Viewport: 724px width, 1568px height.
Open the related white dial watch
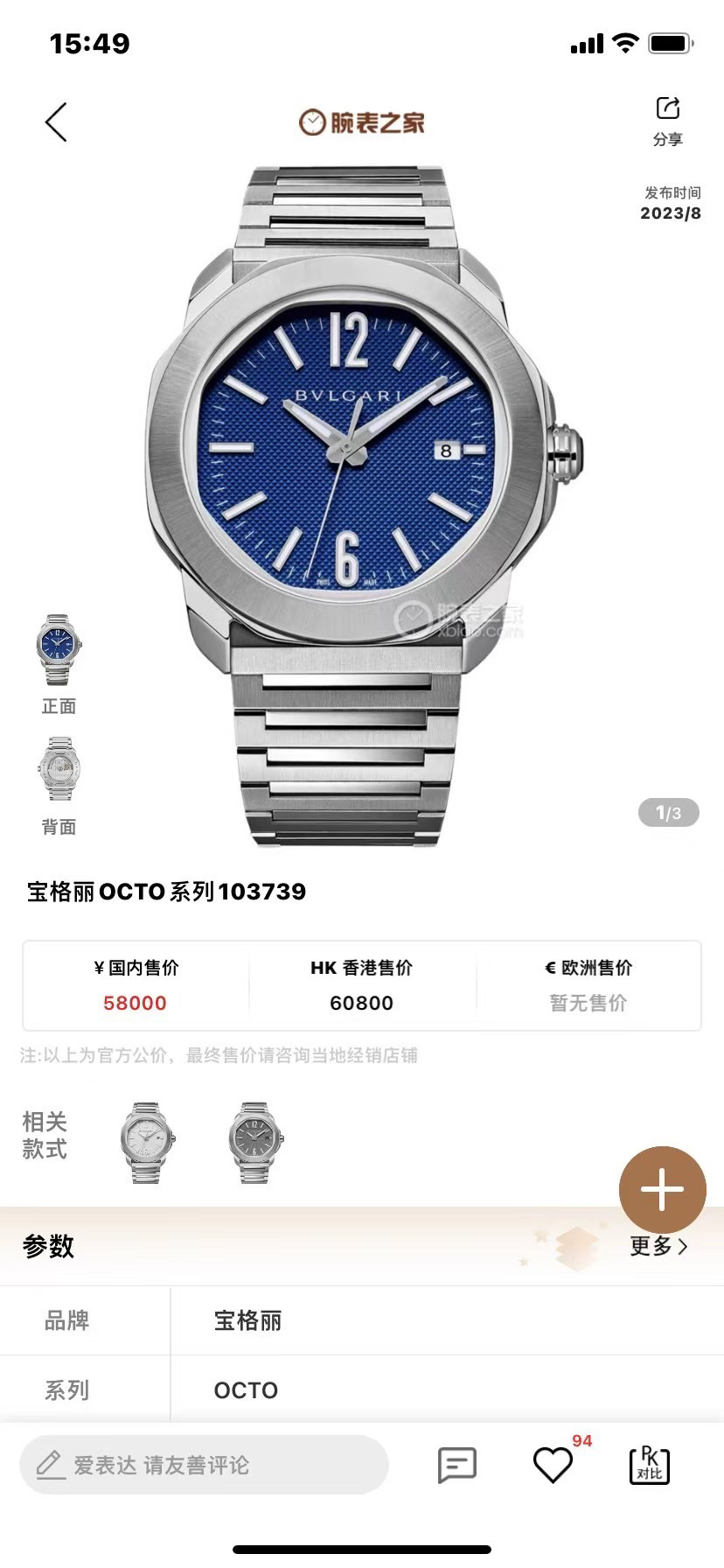[147, 1142]
